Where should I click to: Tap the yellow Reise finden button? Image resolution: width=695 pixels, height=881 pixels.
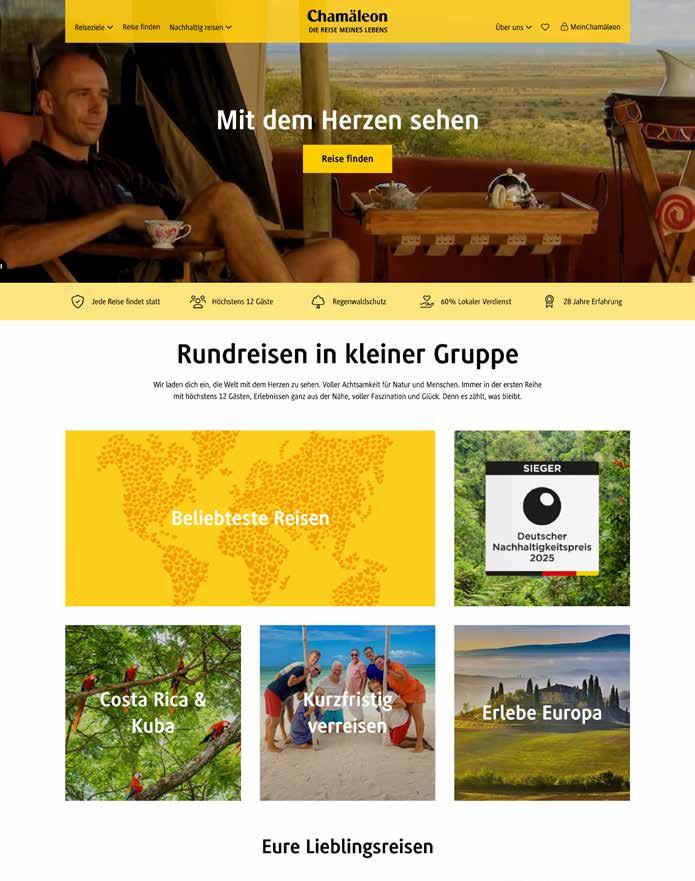point(347,159)
